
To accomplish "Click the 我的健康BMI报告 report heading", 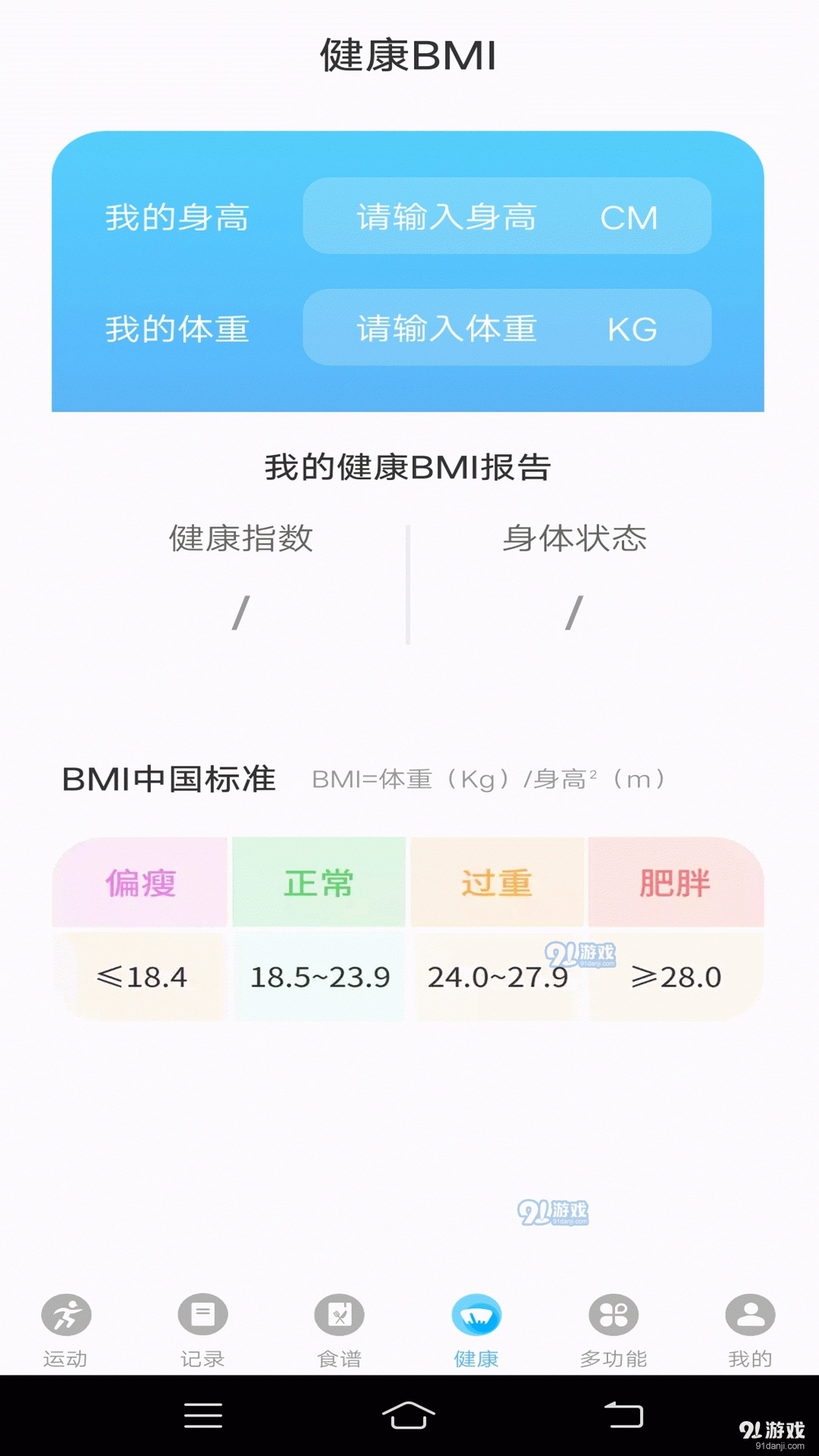I will coord(409,469).
